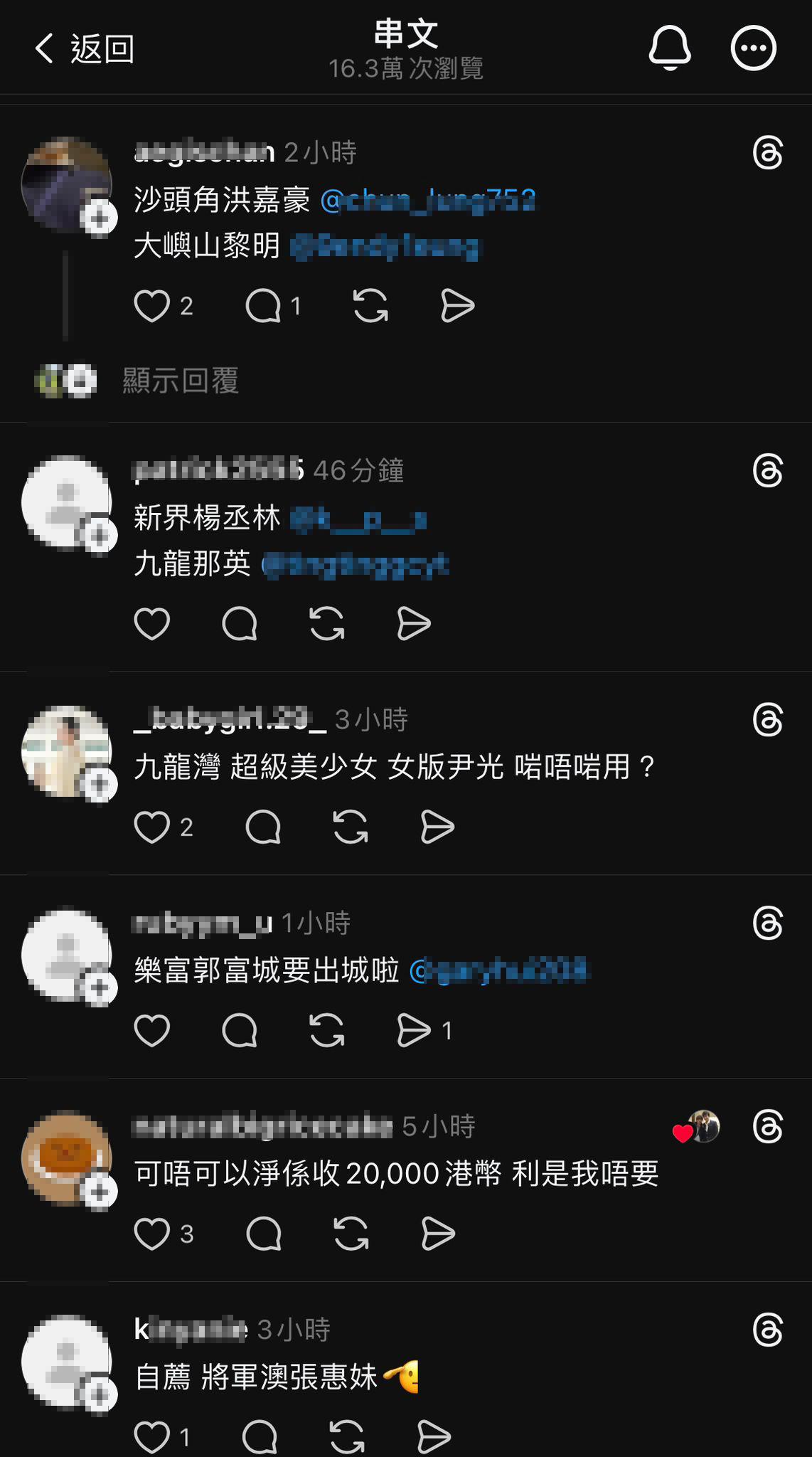Open the more options menu
The width and height of the screenshot is (812, 1457).
pyautogui.click(x=753, y=48)
